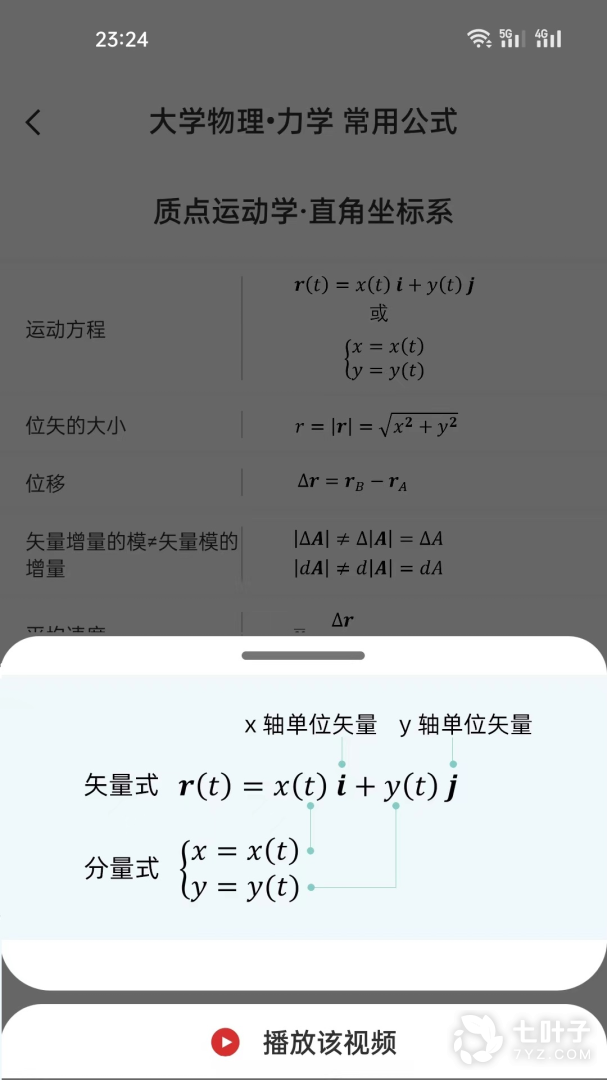Image resolution: width=607 pixels, height=1080 pixels.
Task: Open the 位矢的大小 formula row
Action: (x=303, y=425)
